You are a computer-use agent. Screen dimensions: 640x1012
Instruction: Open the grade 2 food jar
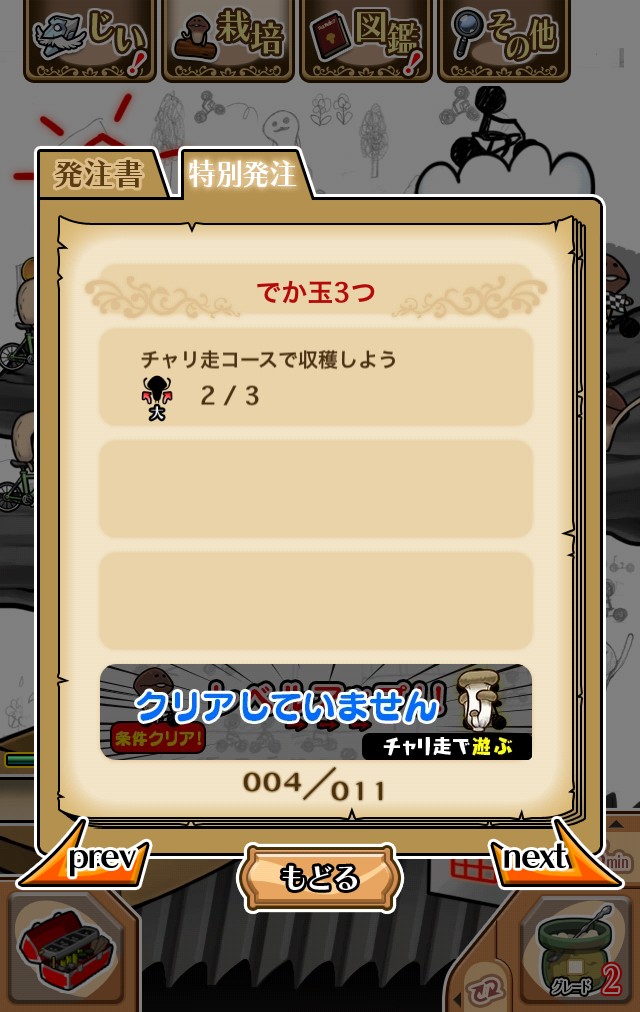click(x=577, y=951)
